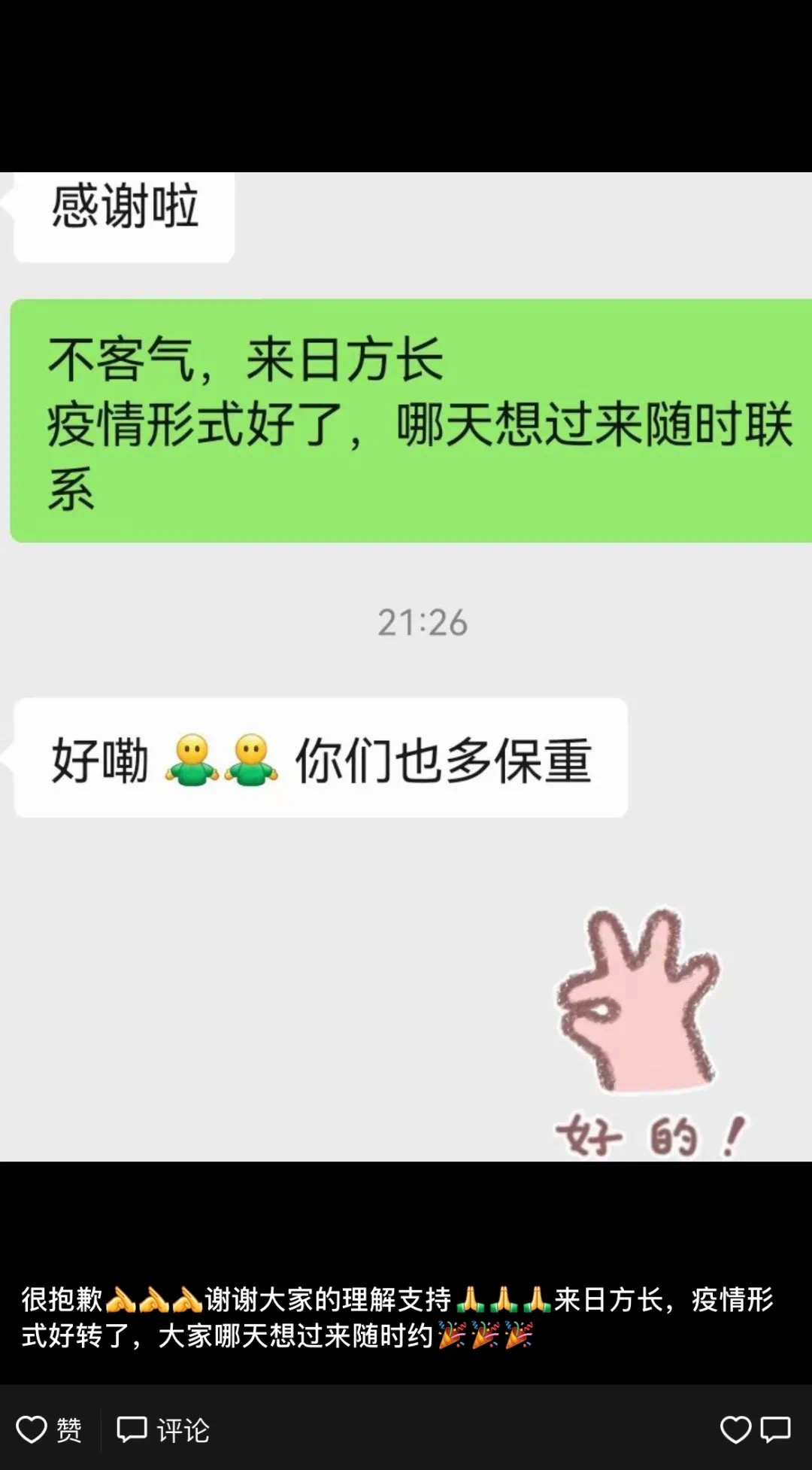812x1470 pixels.
Task: Open the comment bubble icon at bottom right
Action: click(x=775, y=1429)
